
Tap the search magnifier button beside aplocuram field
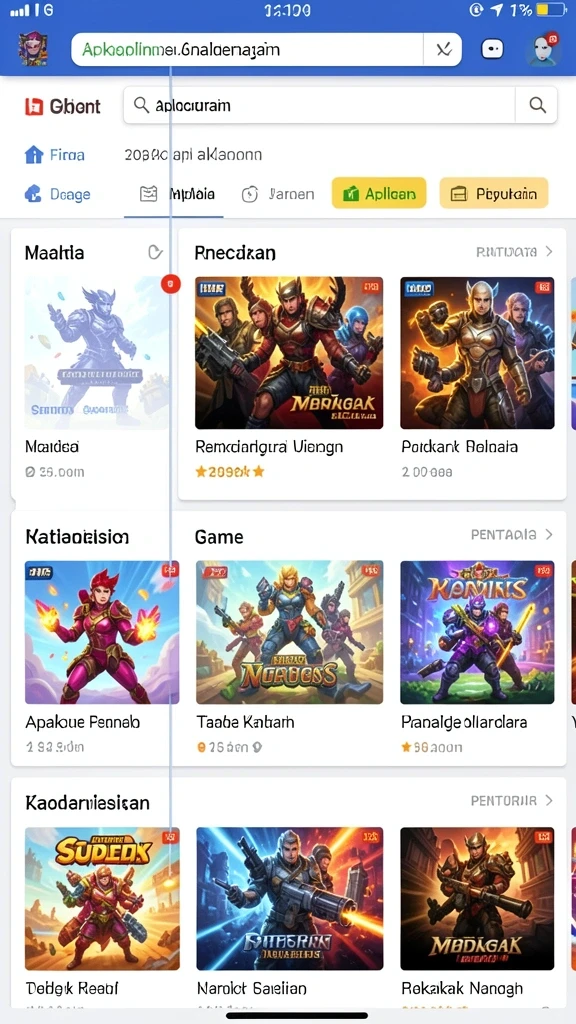537,104
